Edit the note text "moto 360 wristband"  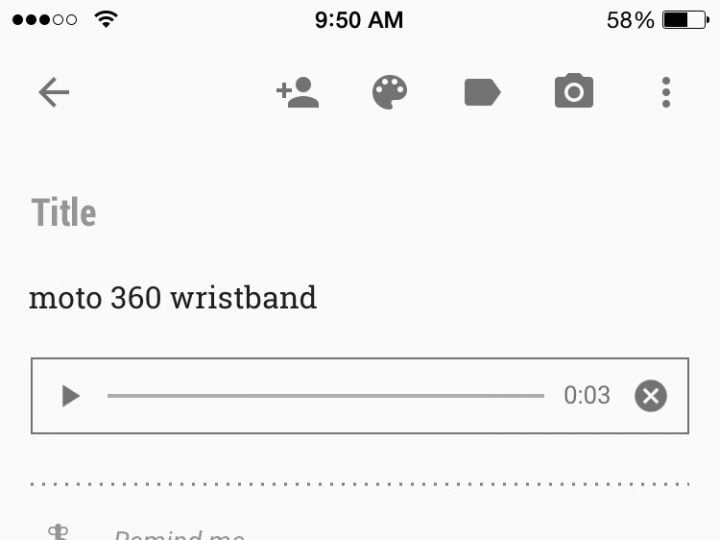tap(173, 297)
